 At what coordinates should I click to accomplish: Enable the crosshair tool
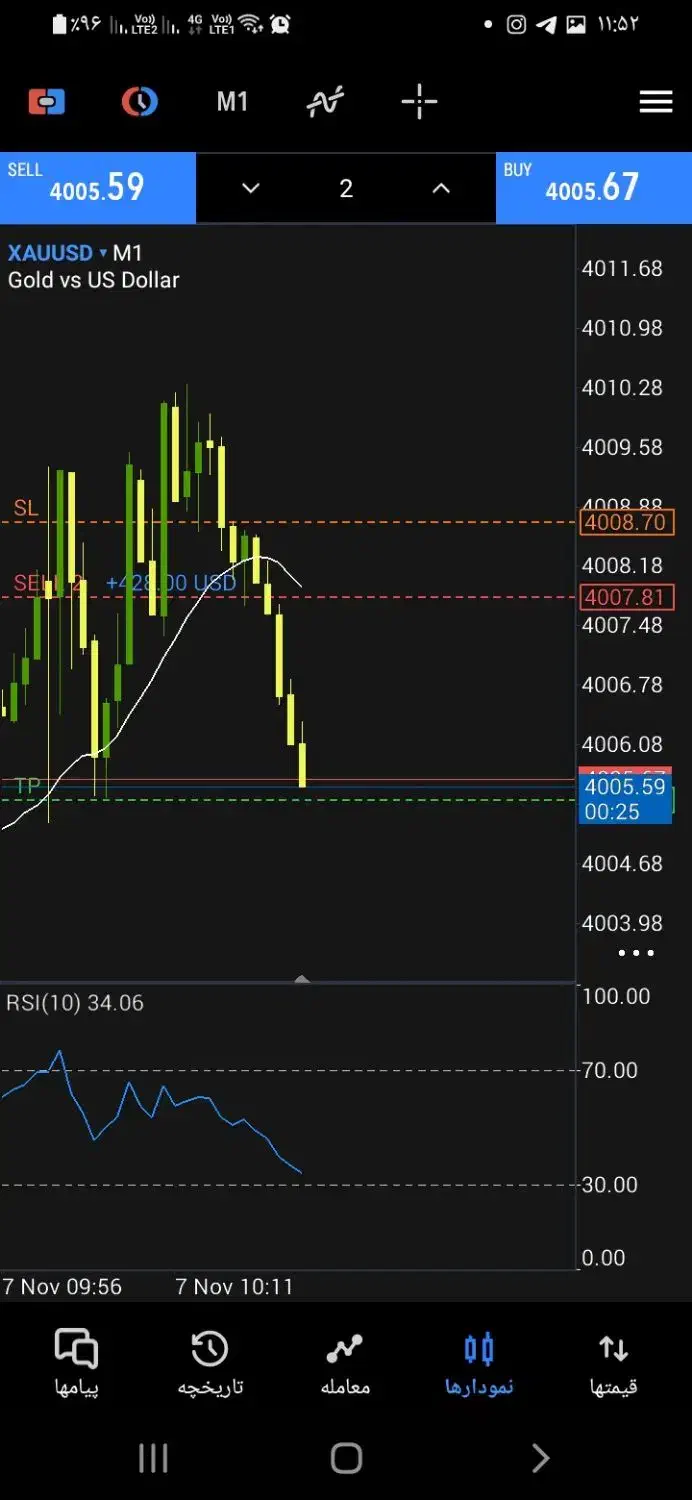419,102
